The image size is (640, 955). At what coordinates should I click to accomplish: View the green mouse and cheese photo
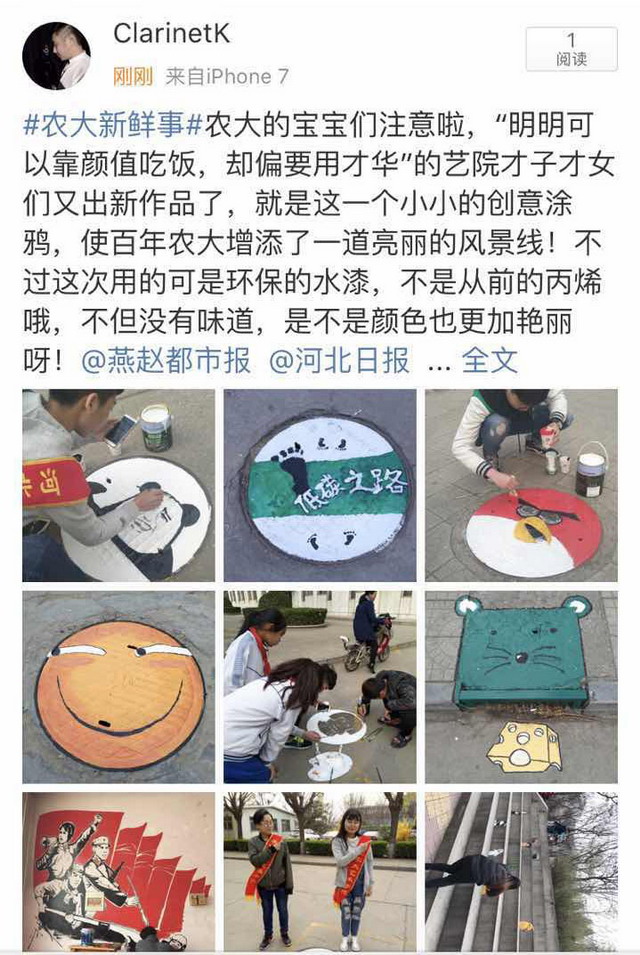pyautogui.click(x=521, y=687)
